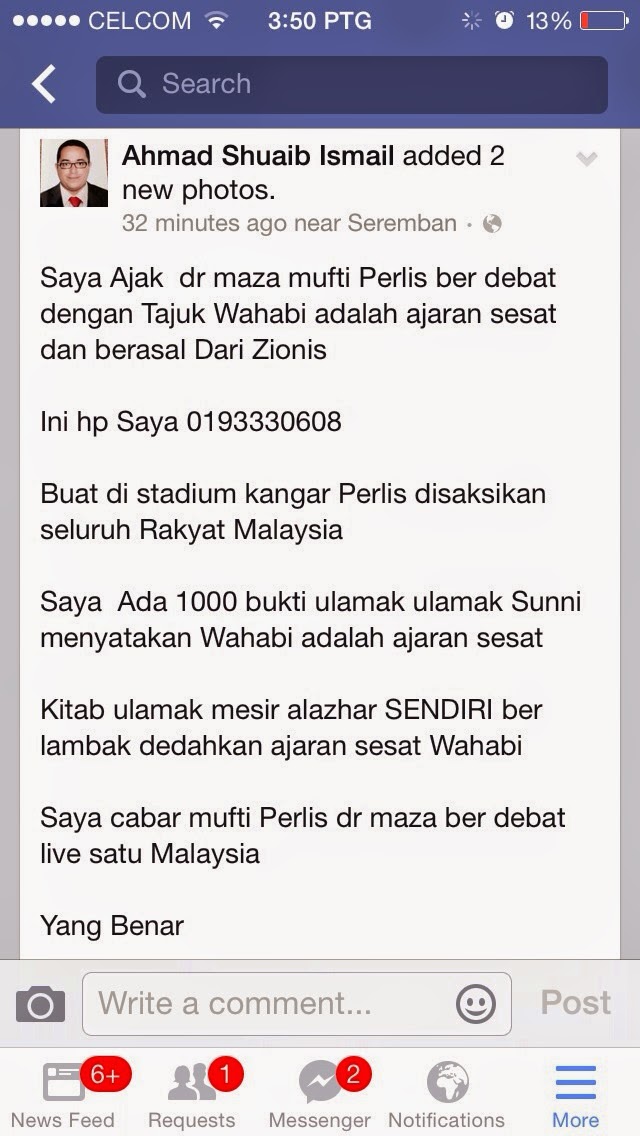
Task: Open the Seremban location link
Action: 402,224
